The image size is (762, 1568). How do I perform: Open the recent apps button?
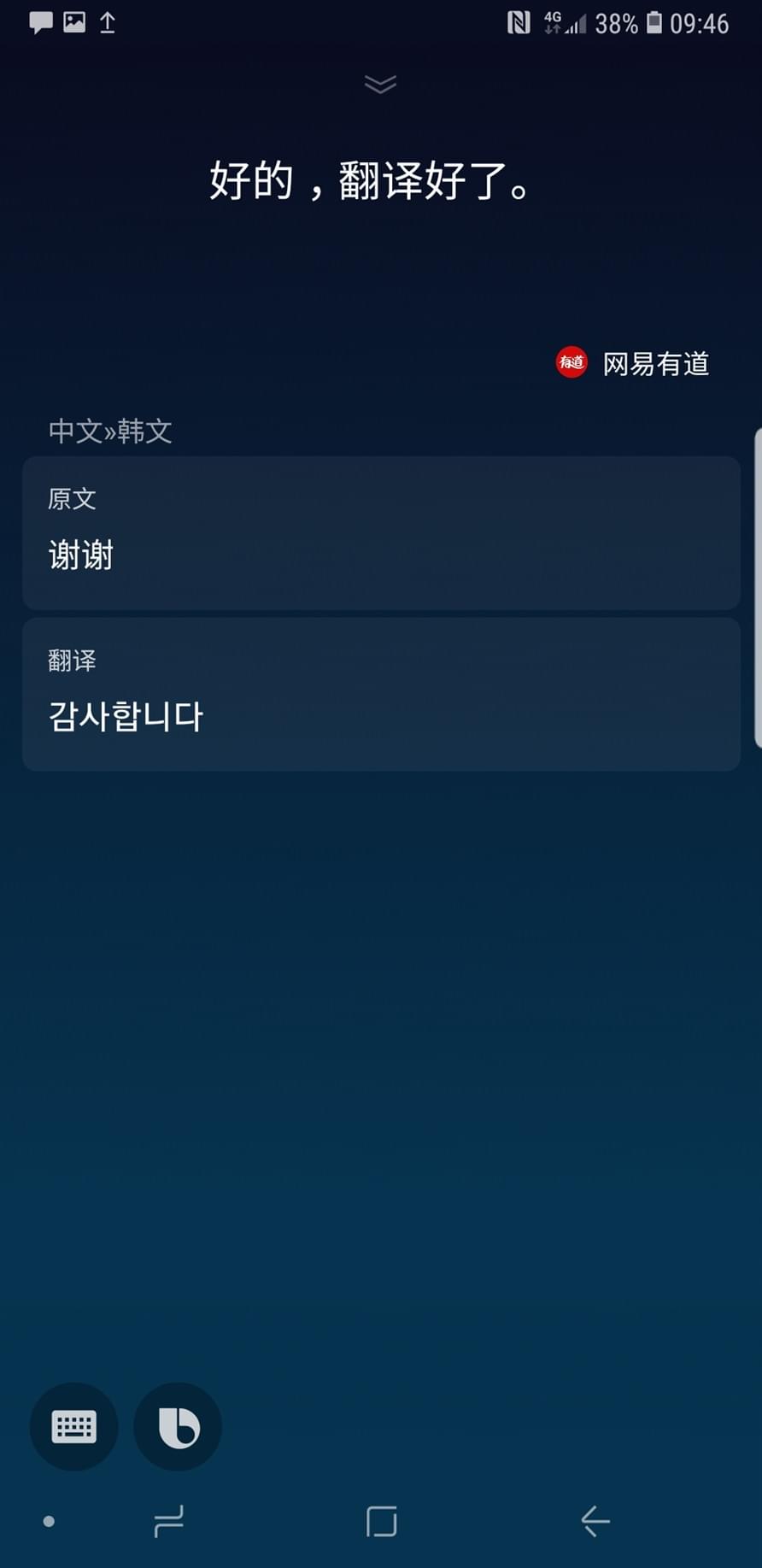[x=168, y=1522]
